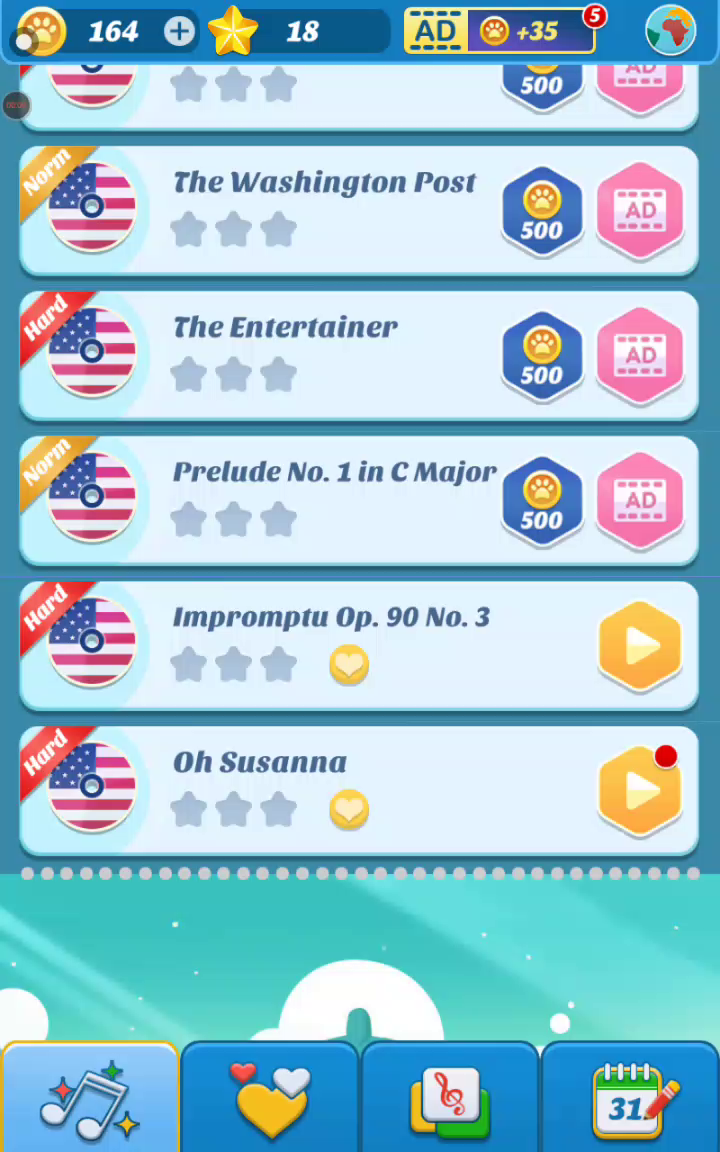
Task: Start playing Oh Susanna
Action: click(640, 791)
